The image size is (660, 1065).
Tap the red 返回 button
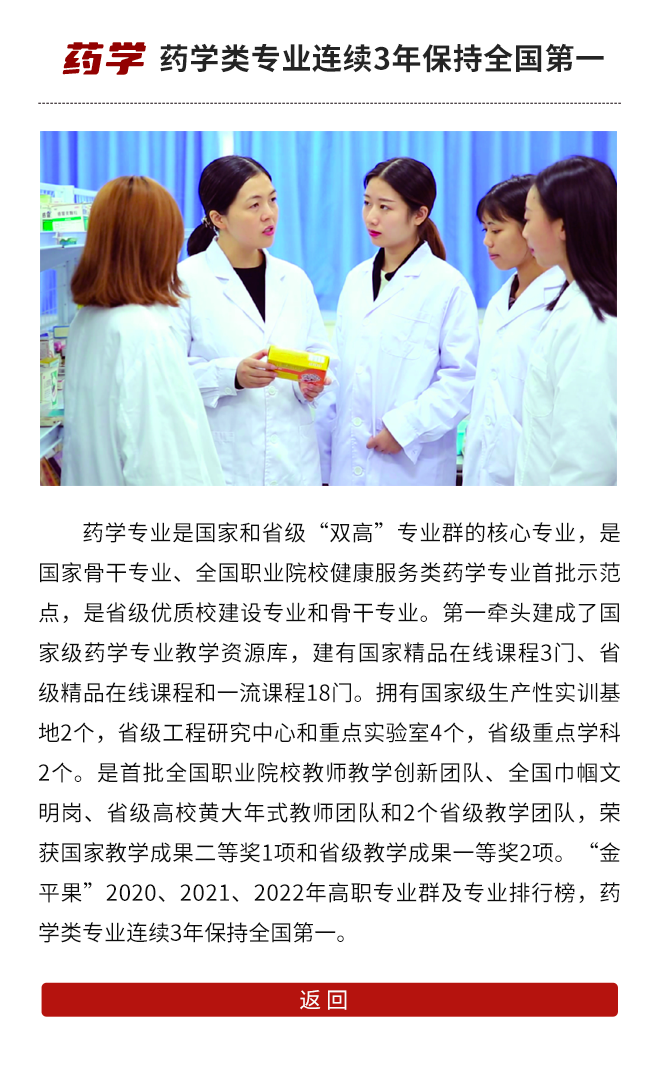pos(329,999)
